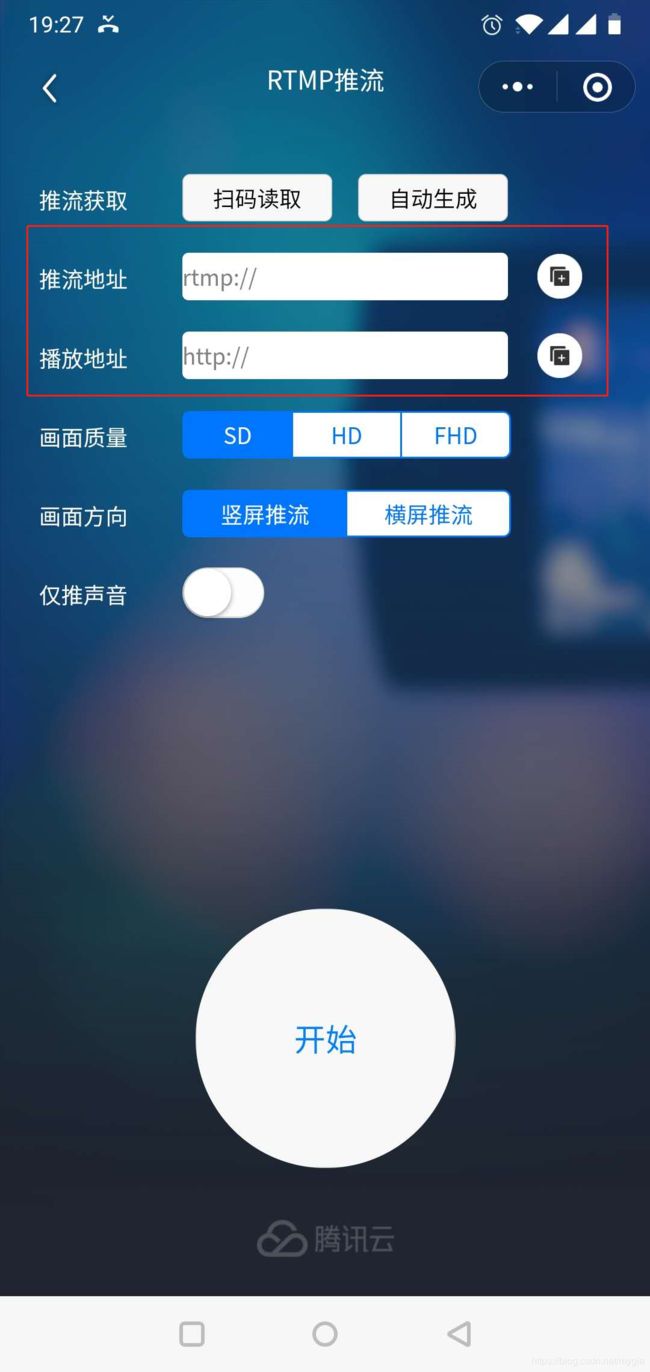Open recent apps from navigation bar
This screenshot has height=1372, width=650.
(x=192, y=1333)
